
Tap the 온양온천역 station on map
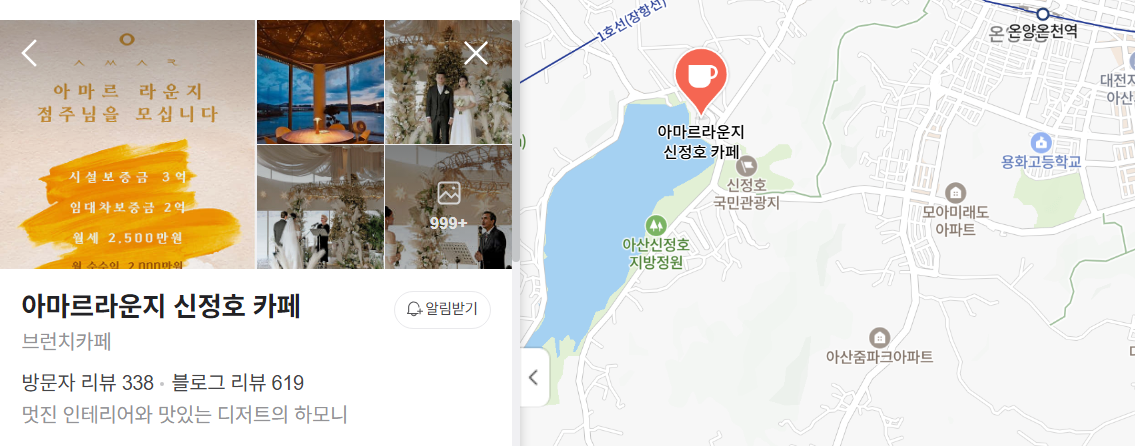tap(1043, 15)
